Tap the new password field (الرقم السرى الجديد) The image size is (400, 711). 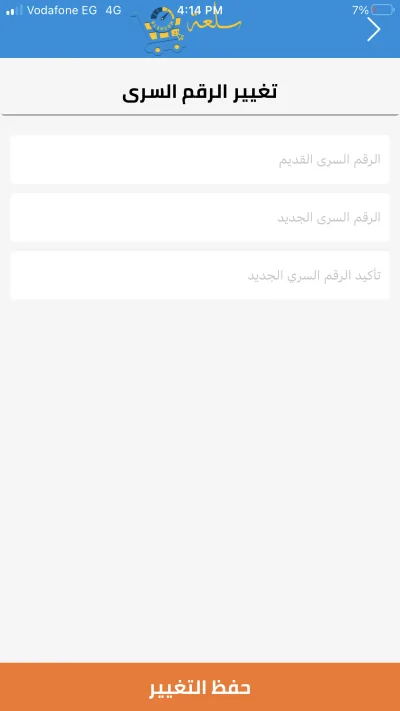pos(200,218)
